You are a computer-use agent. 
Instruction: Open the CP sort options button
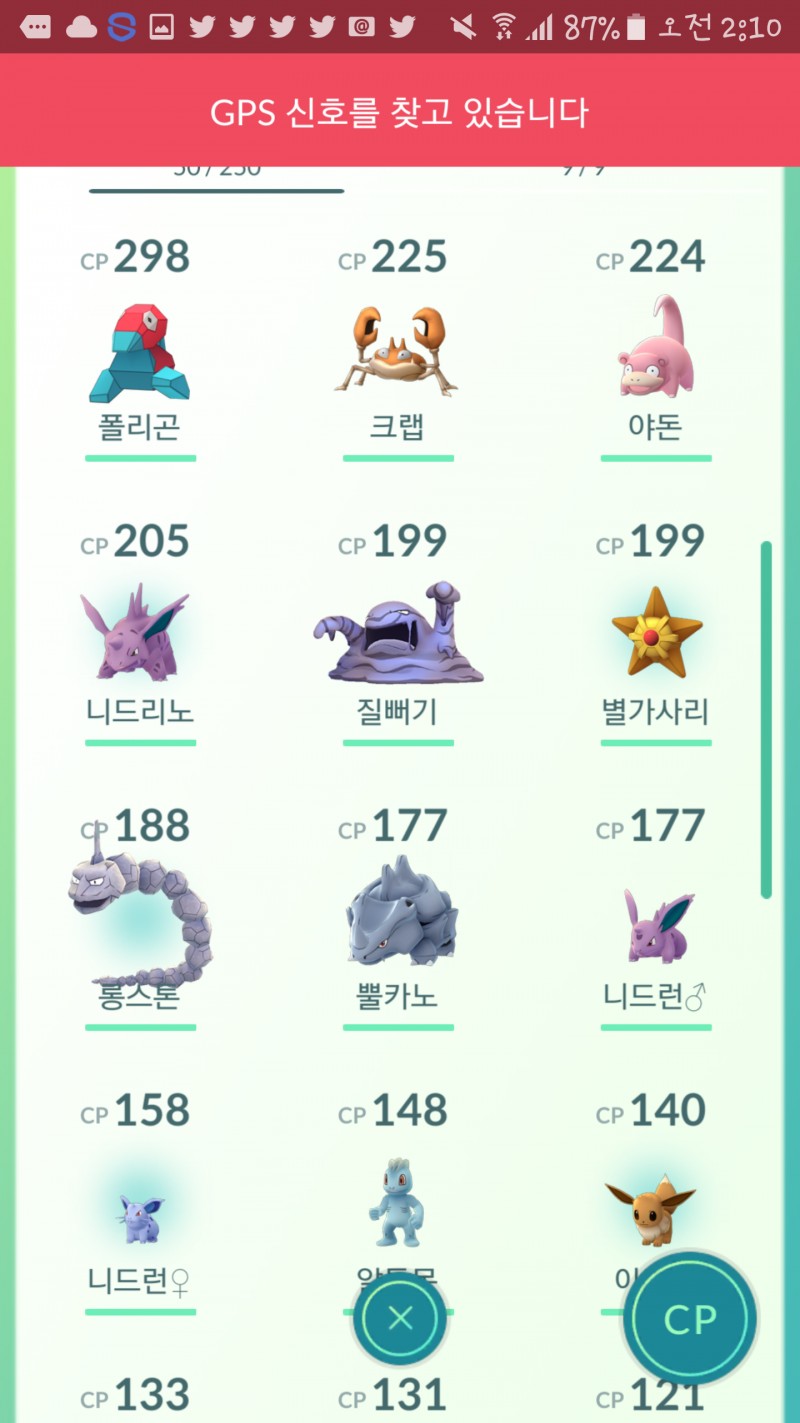690,1318
